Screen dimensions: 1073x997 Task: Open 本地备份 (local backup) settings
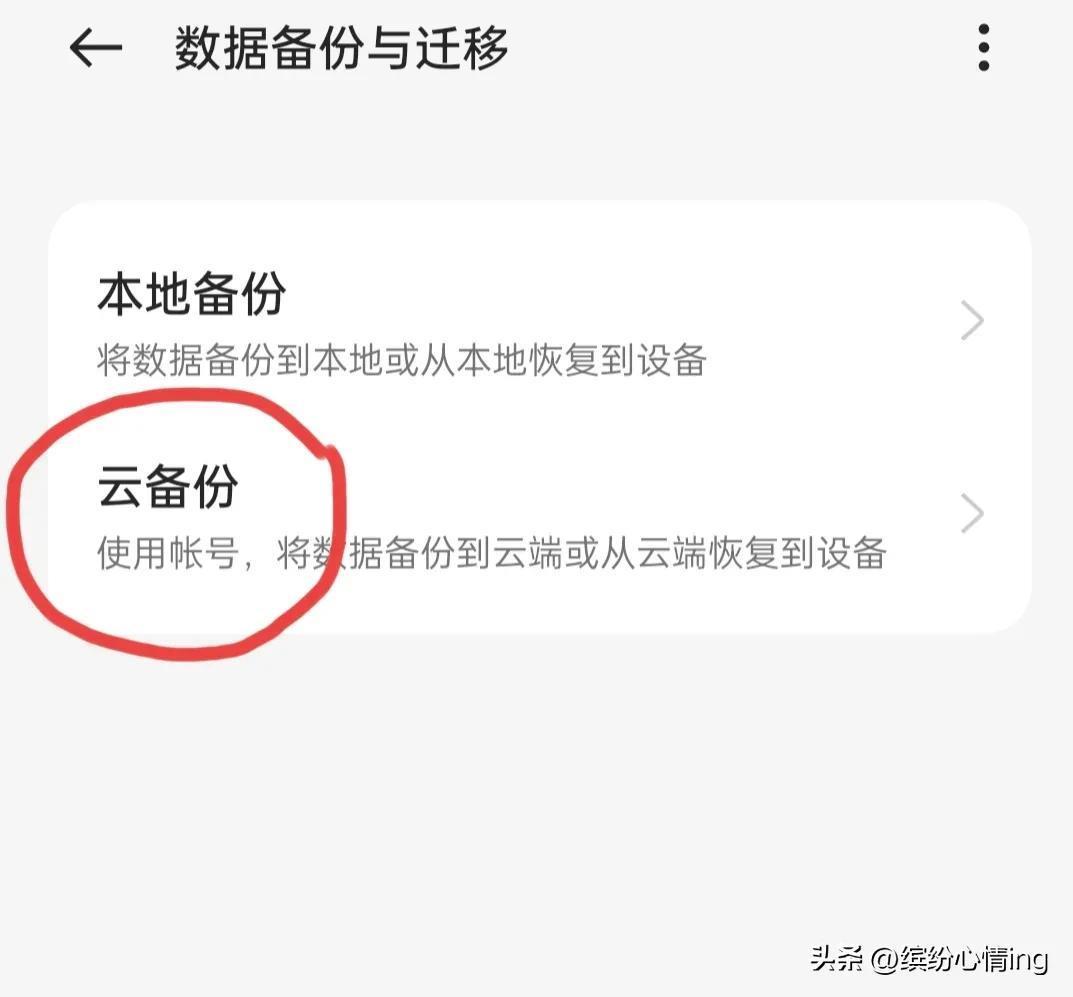point(540,322)
